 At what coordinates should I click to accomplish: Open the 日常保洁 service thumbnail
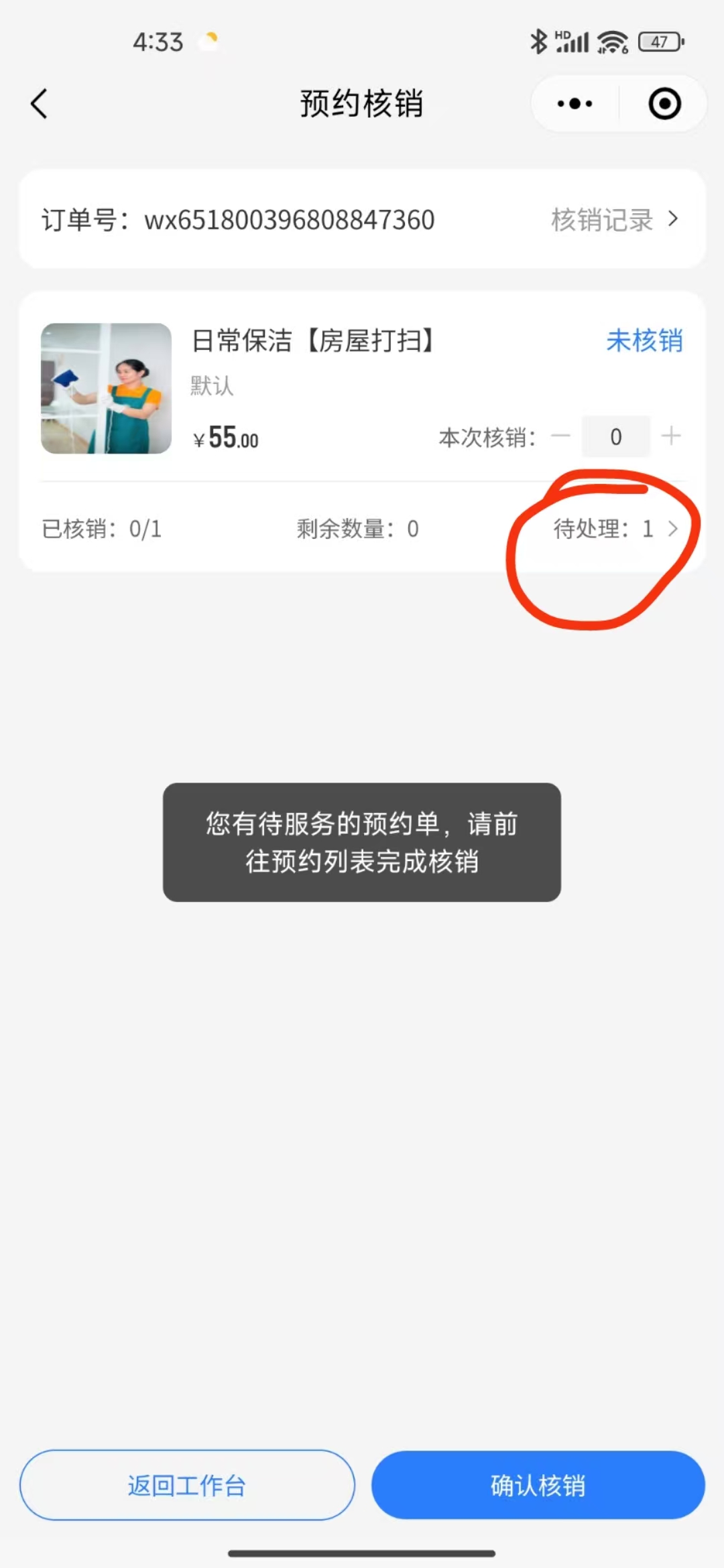(106, 389)
